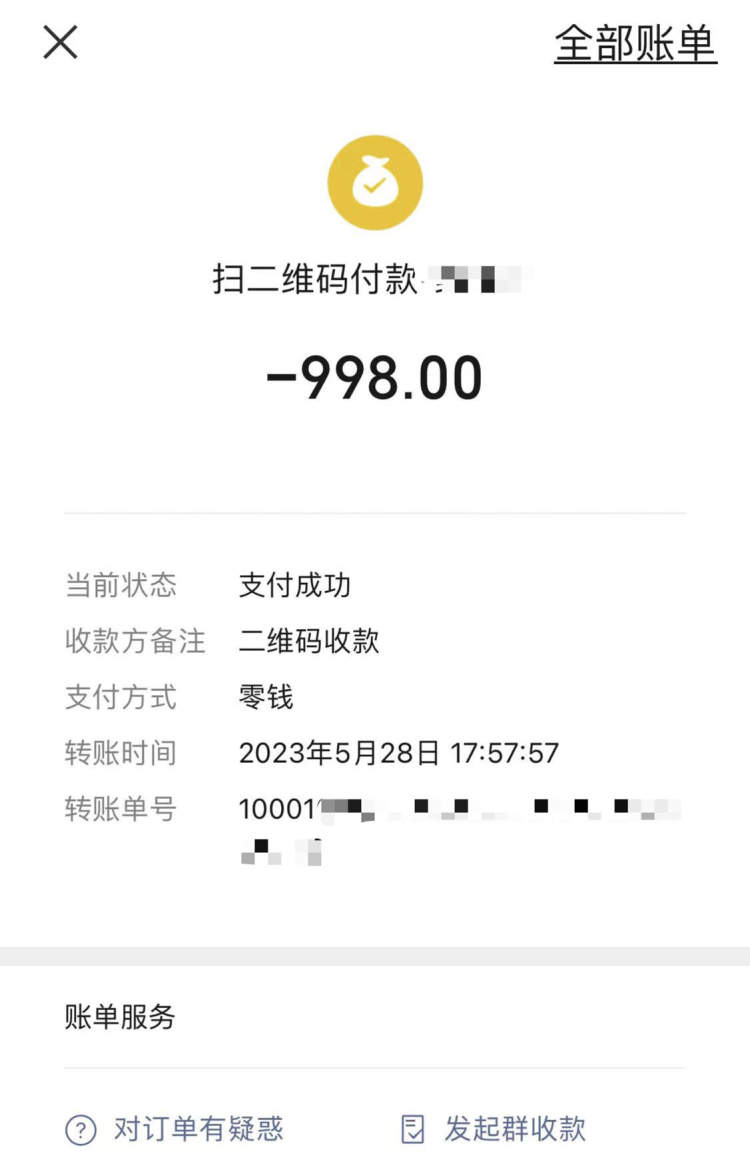The height and width of the screenshot is (1172, 750).
Task: Close the payment detail page
Action: click(x=60, y=42)
